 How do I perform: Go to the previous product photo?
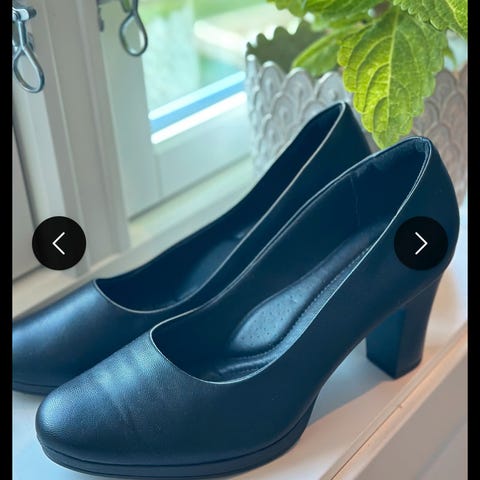(59, 243)
